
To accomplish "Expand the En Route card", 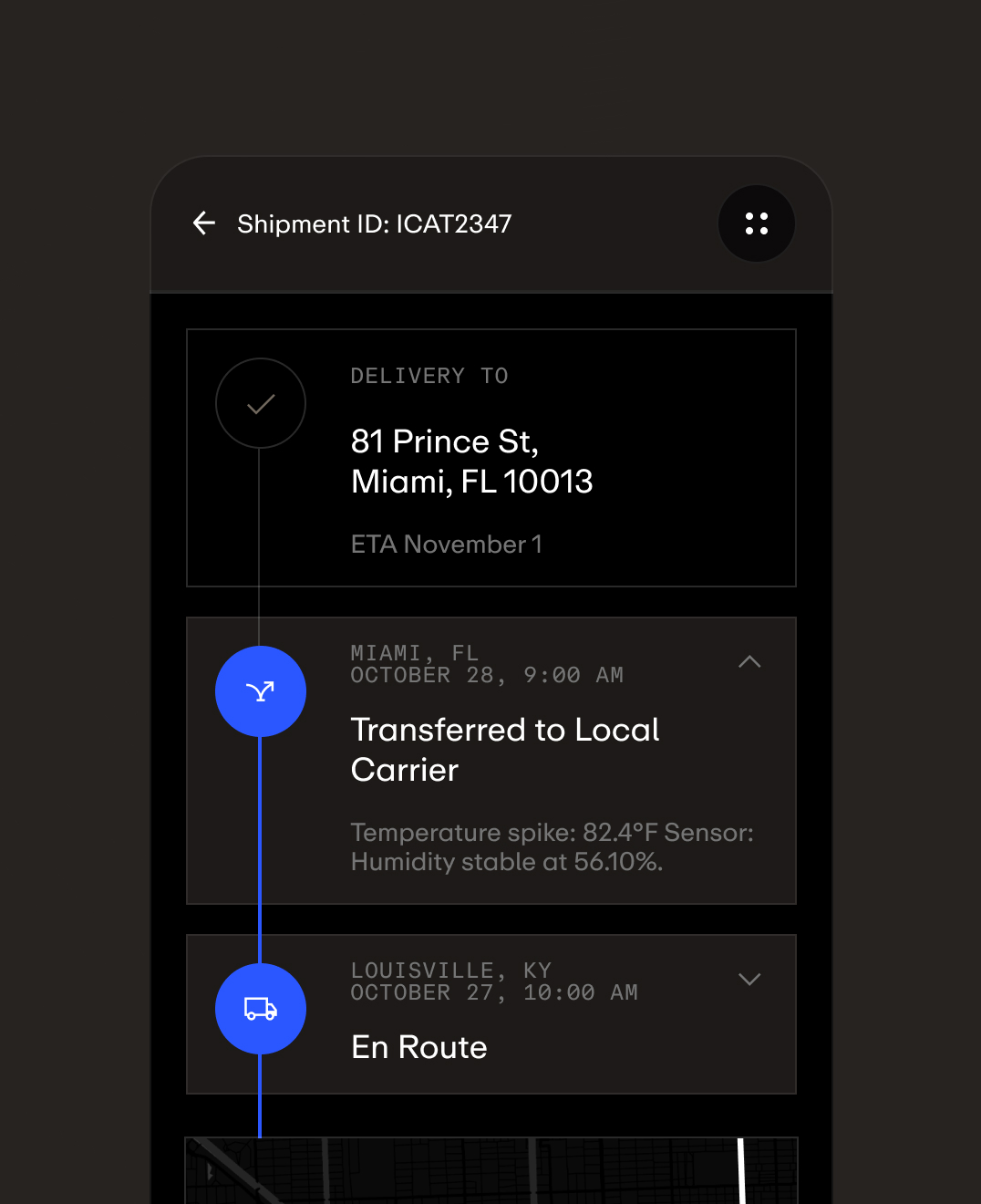I will pyautogui.click(x=749, y=980).
